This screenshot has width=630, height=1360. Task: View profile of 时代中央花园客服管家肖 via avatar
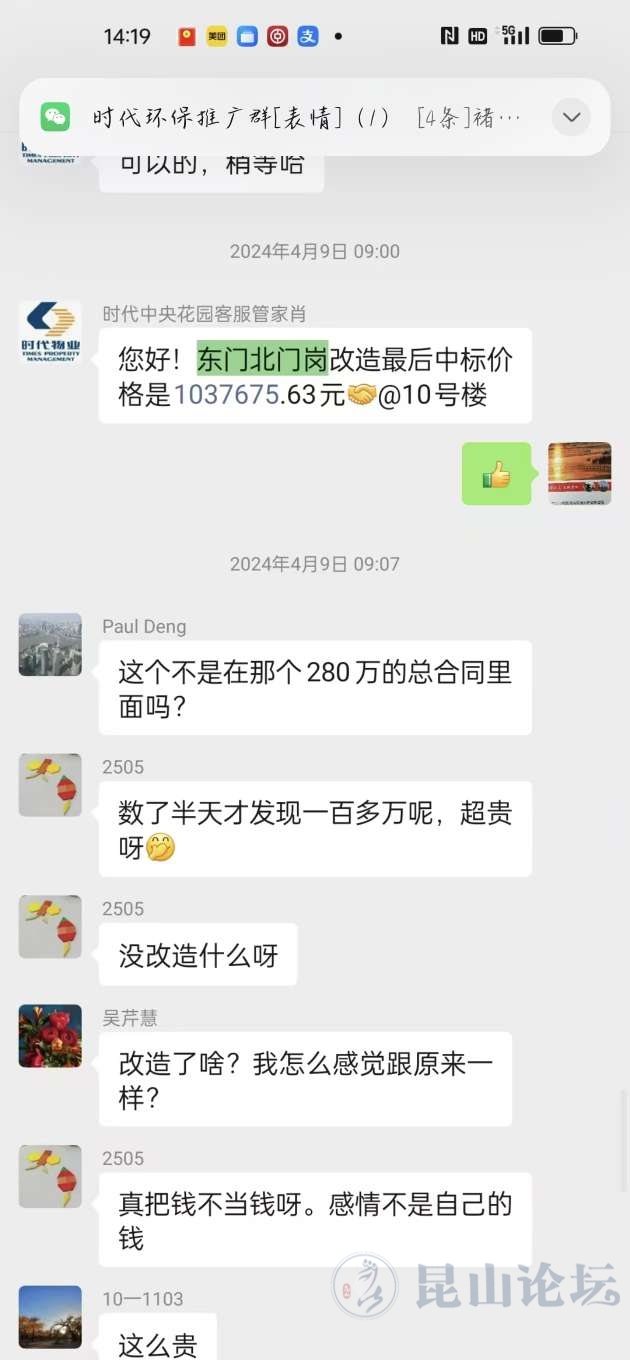[50, 331]
